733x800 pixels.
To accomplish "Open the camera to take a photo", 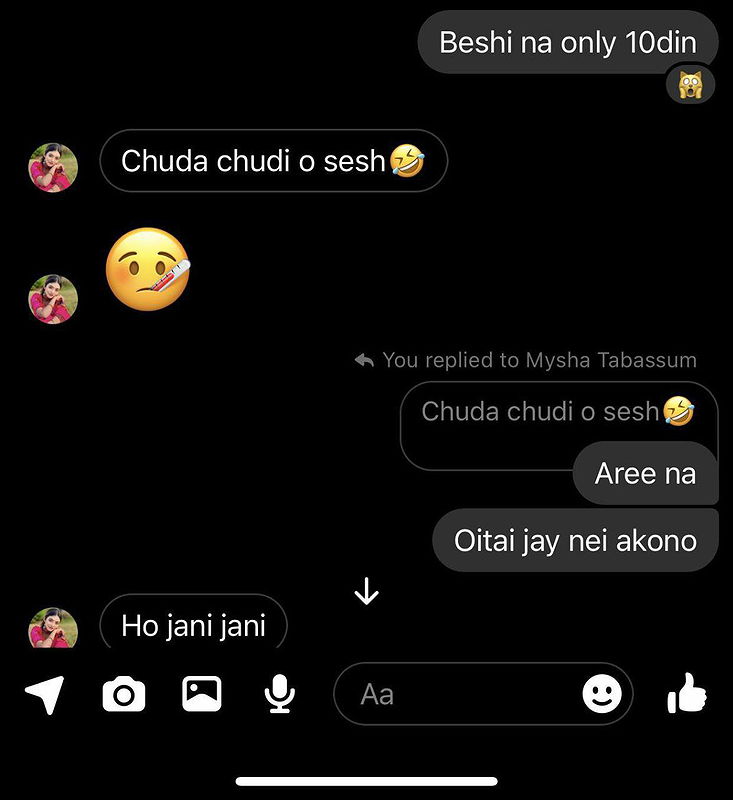I will click(124, 694).
